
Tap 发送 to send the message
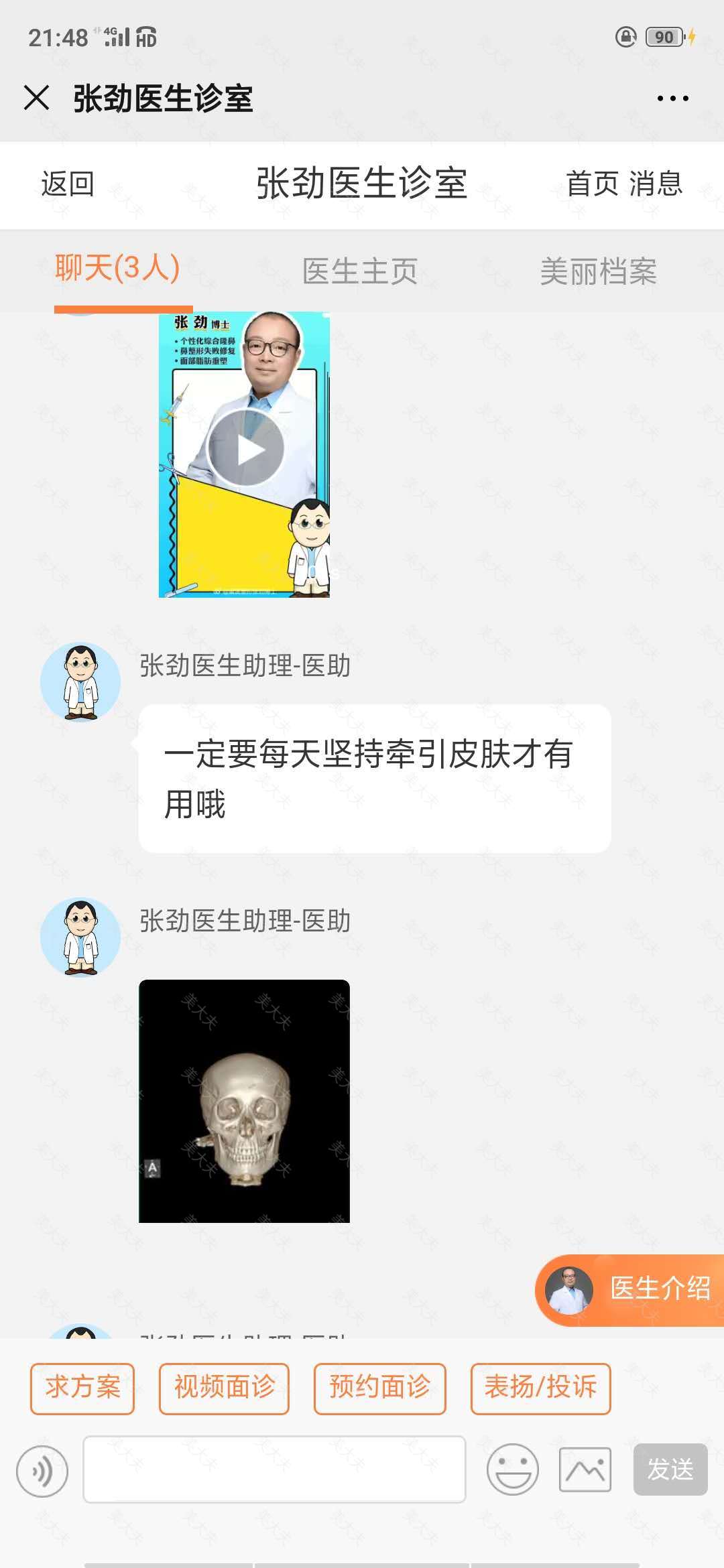[x=670, y=1469]
